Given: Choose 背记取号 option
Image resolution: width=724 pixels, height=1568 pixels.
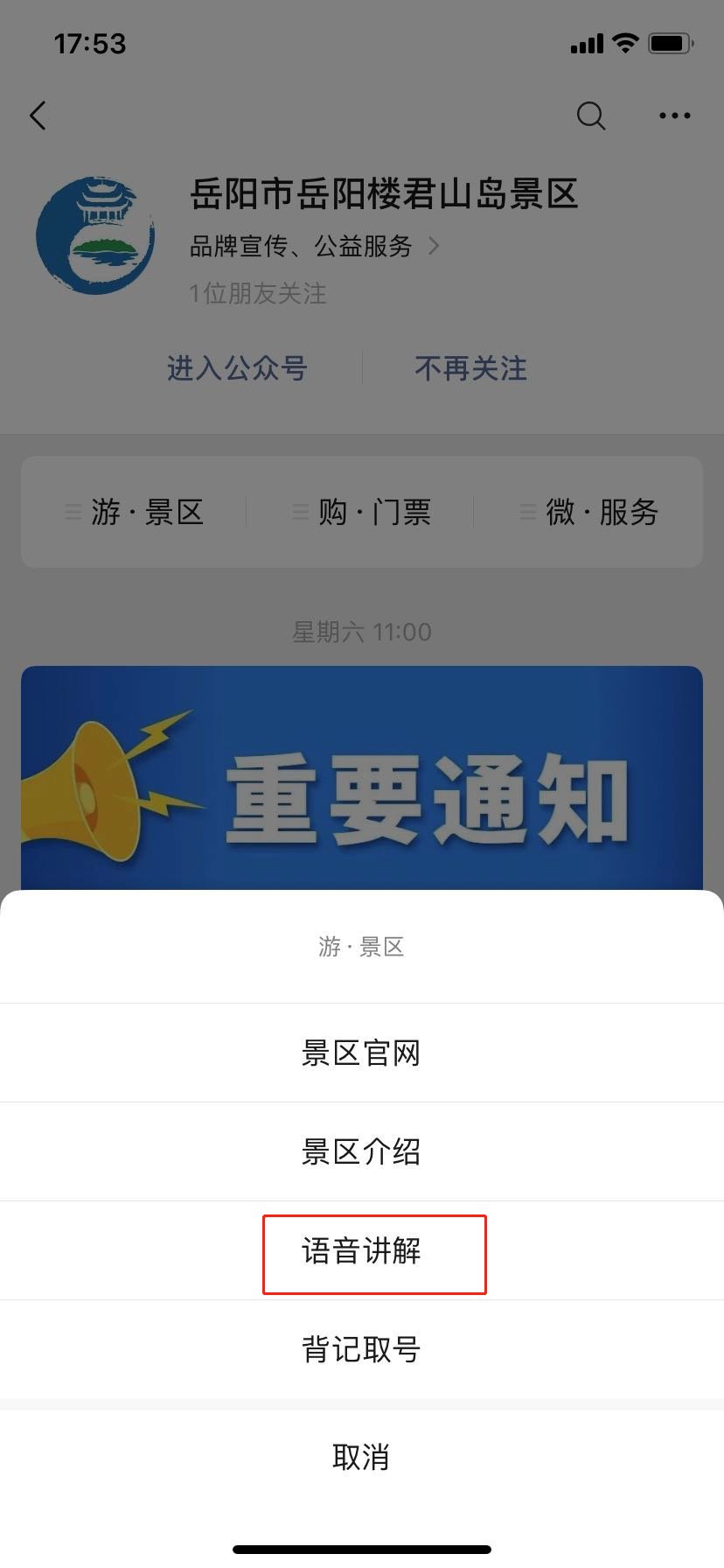Looking at the screenshot, I should pos(361,1349).
